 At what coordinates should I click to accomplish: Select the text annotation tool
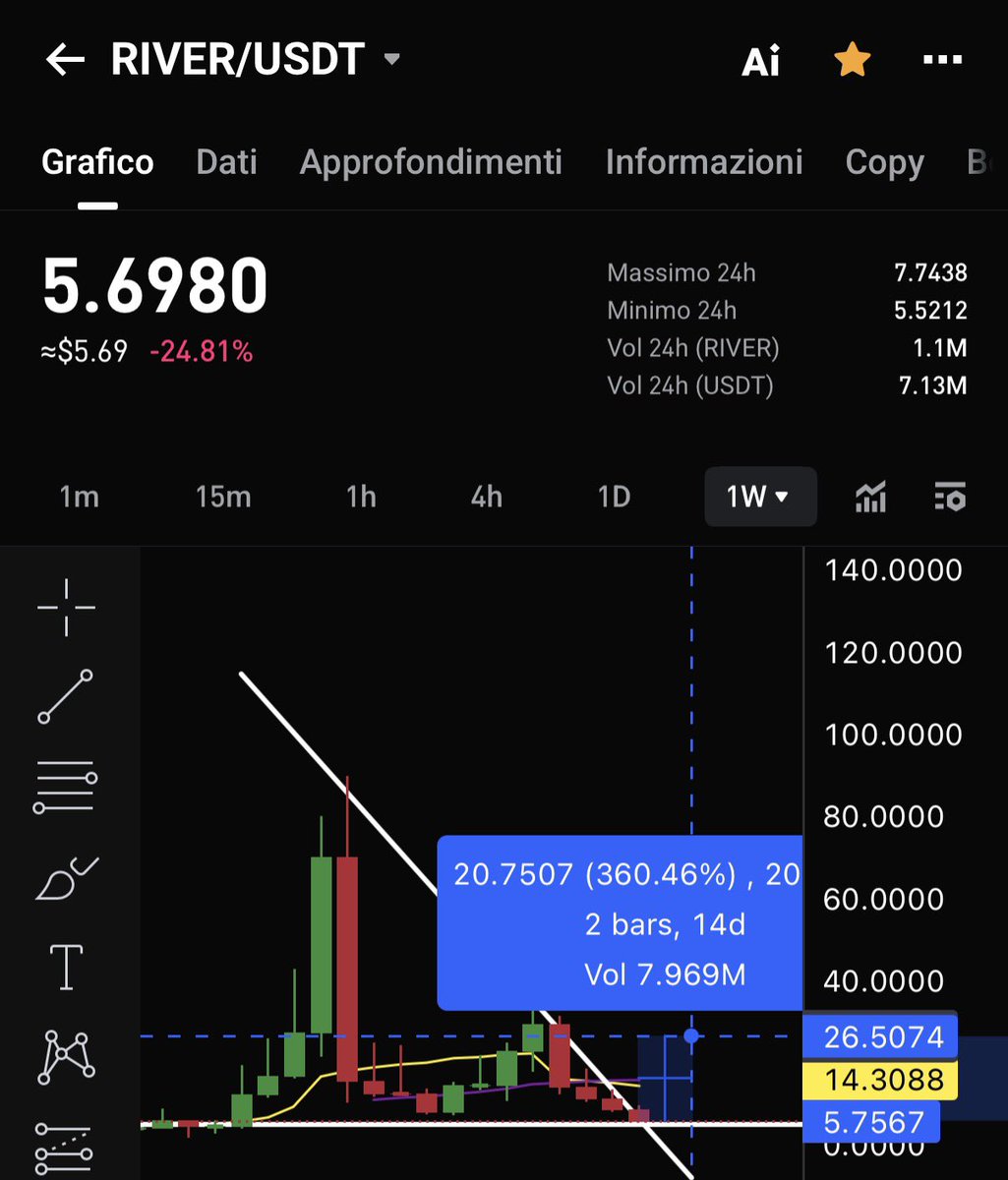(x=66, y=967)
